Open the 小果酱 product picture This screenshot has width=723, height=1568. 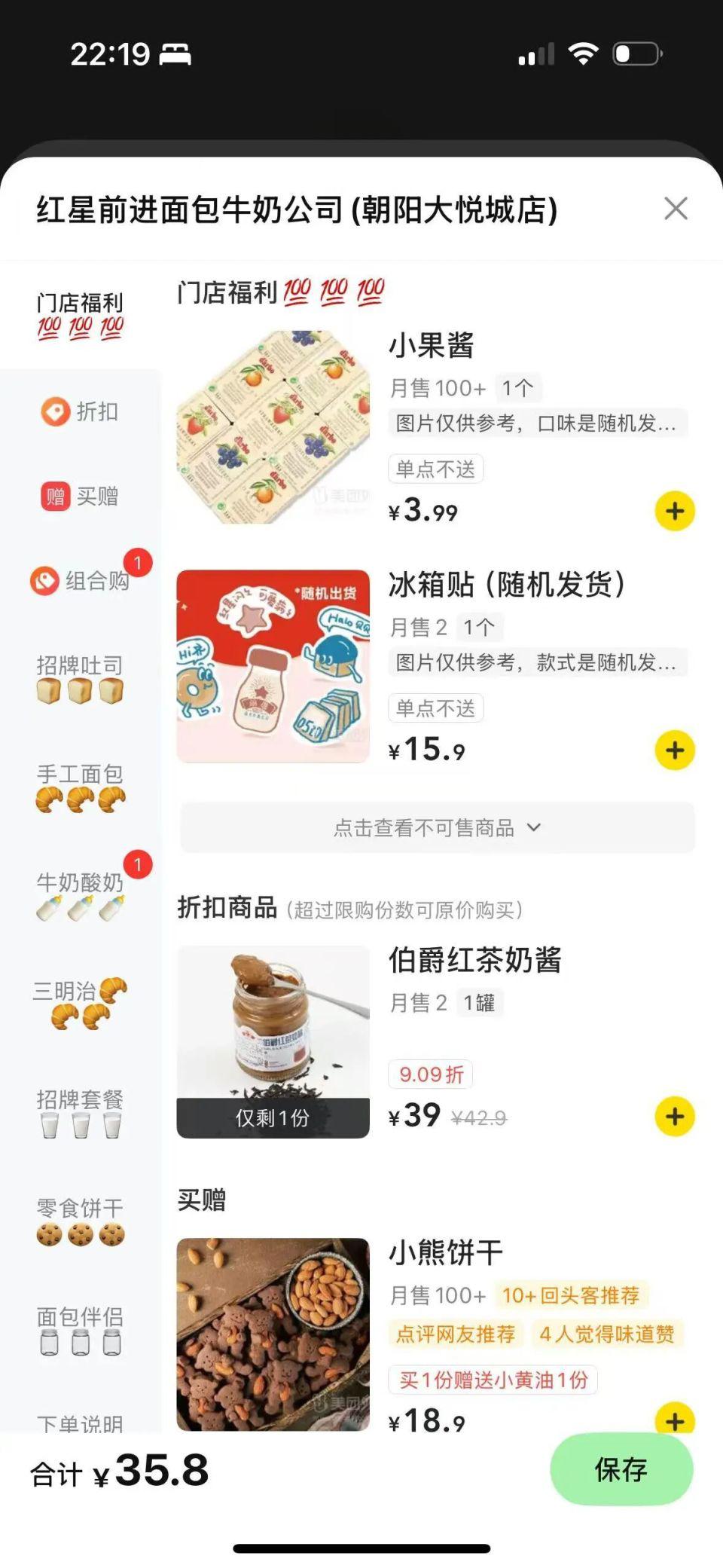273,427
